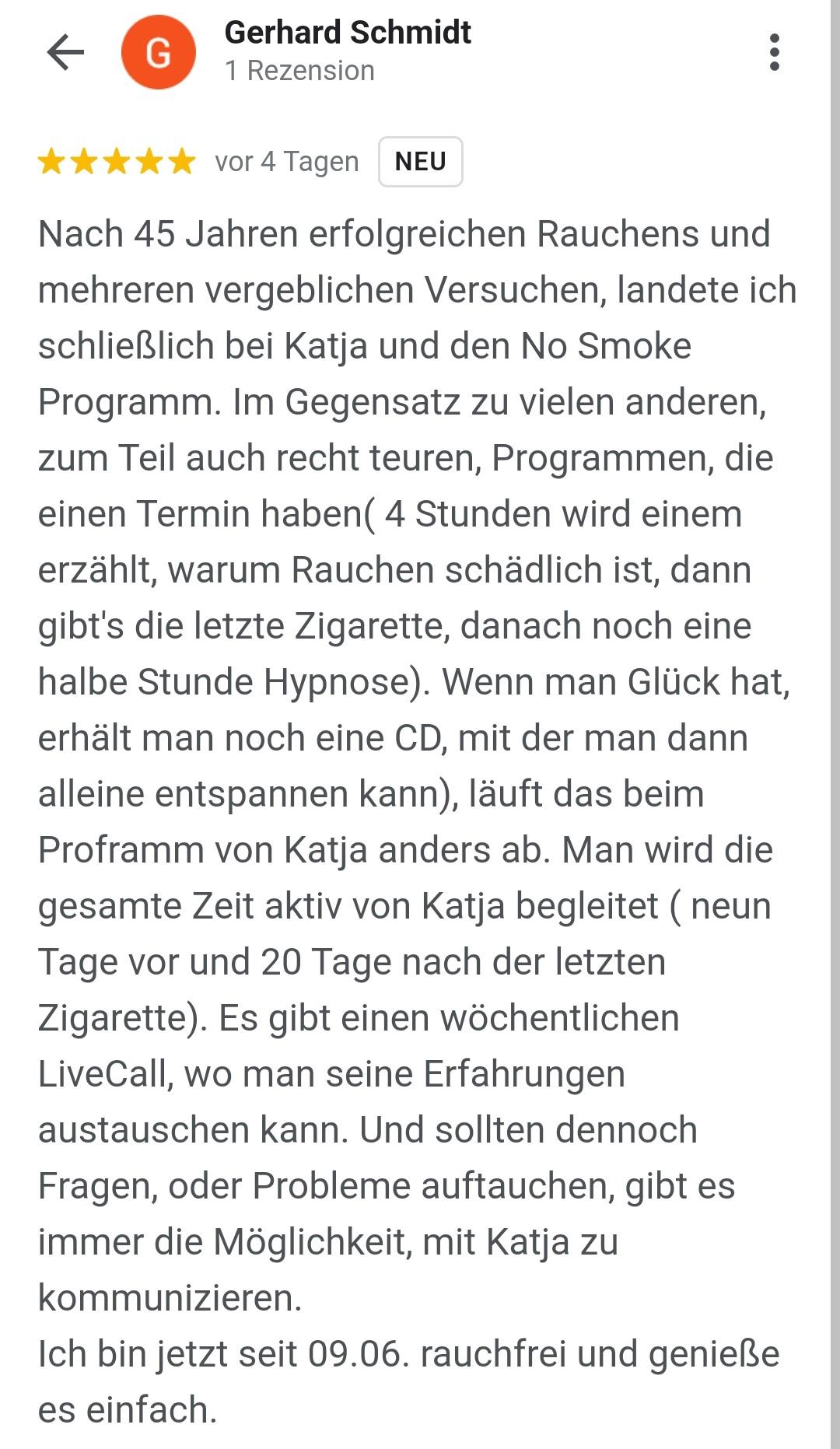Open the three-dot overflow menu
This screenshot has width=840, height=1449.
[x=774, y=52]
